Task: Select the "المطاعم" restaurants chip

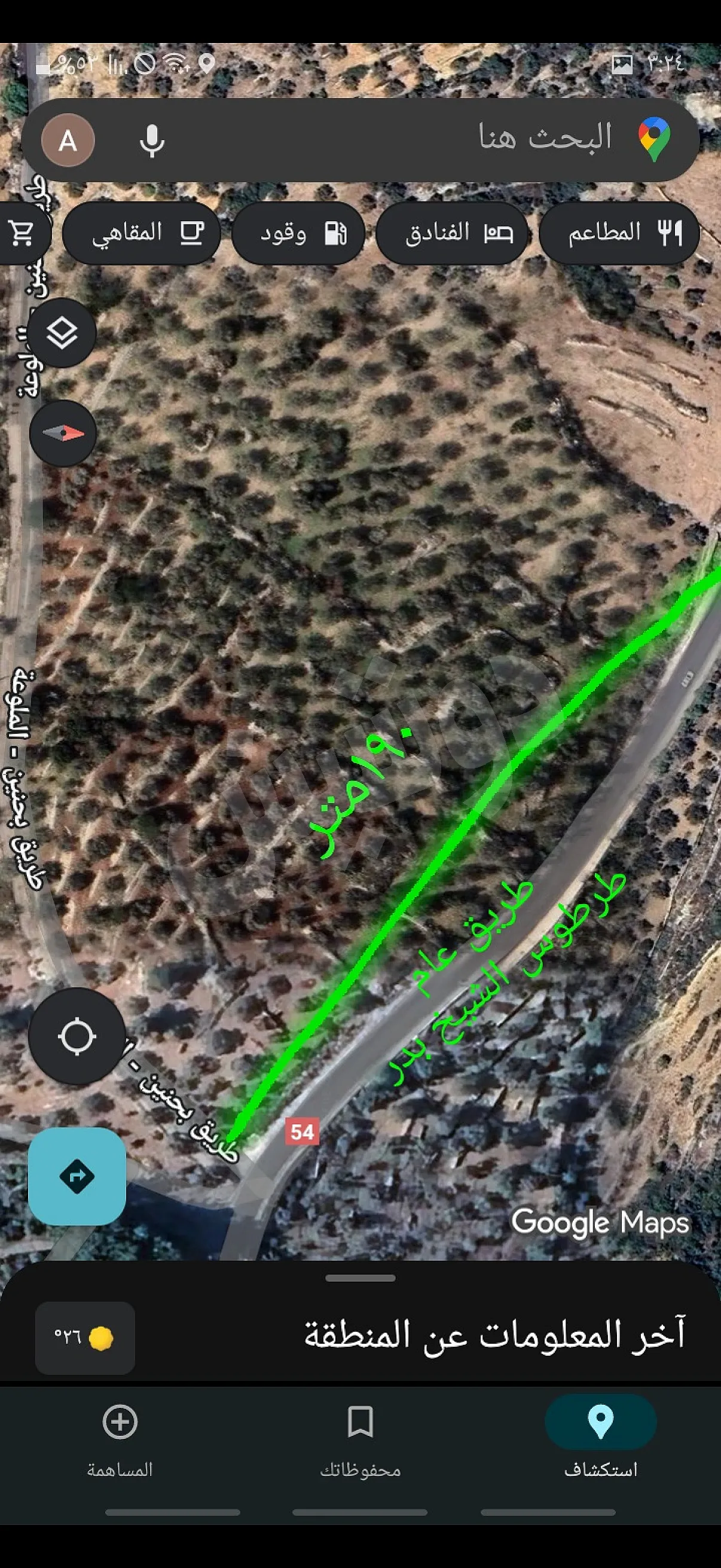Action: [x=619, y=233]
